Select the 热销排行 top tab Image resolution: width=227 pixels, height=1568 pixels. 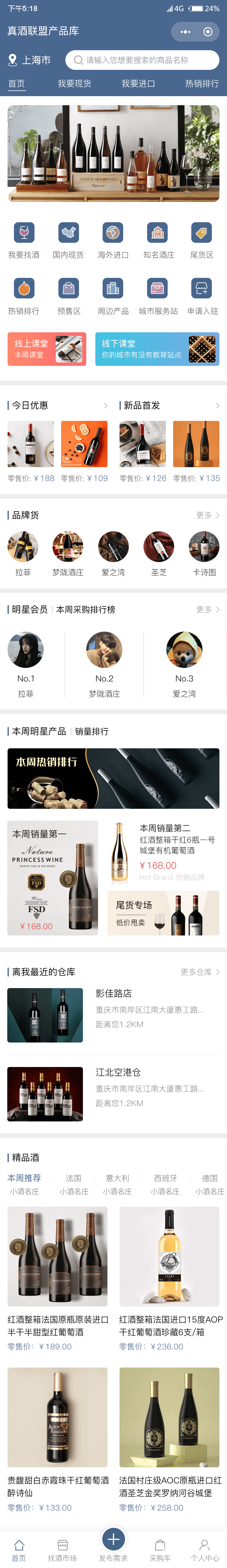tap(202, 83)
